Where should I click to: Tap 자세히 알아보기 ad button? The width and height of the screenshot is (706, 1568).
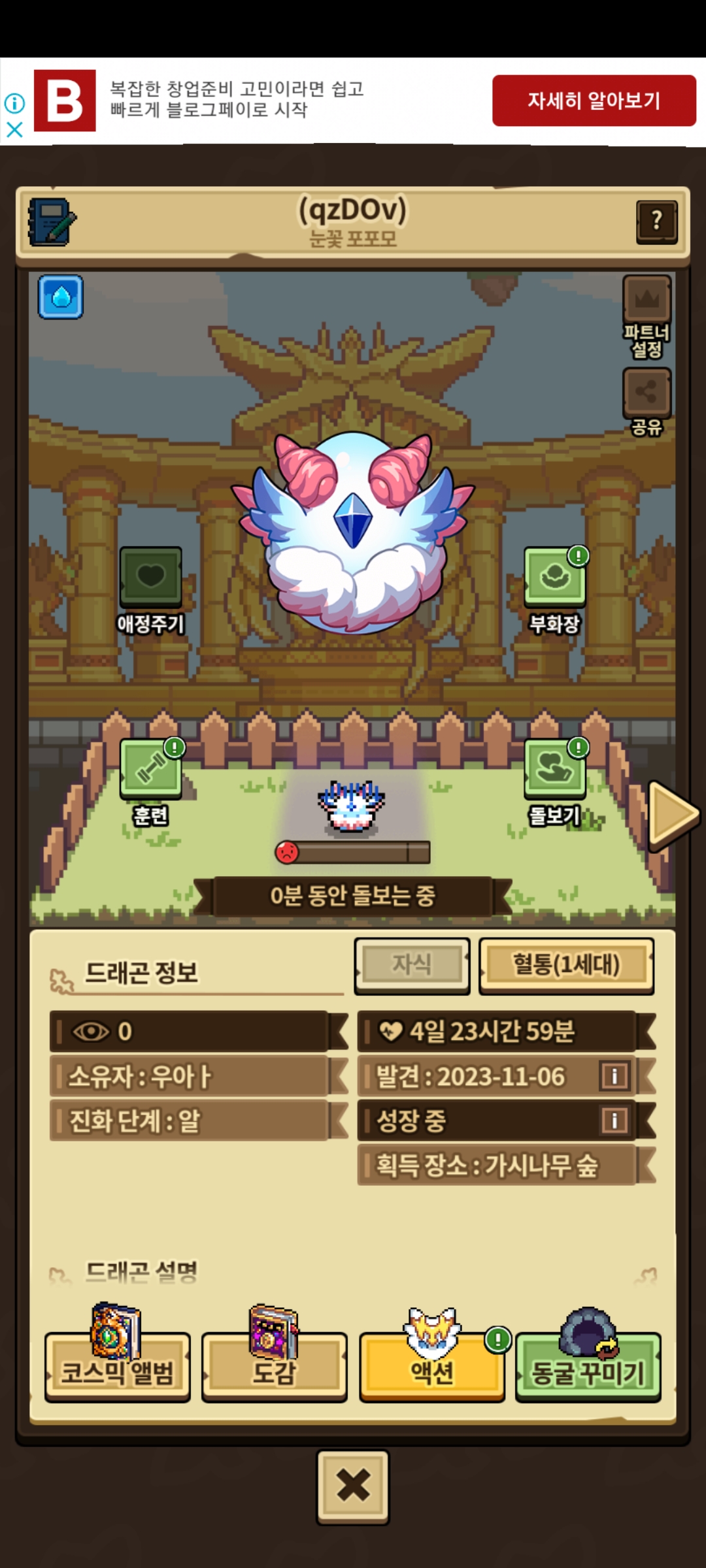[594, 101]
